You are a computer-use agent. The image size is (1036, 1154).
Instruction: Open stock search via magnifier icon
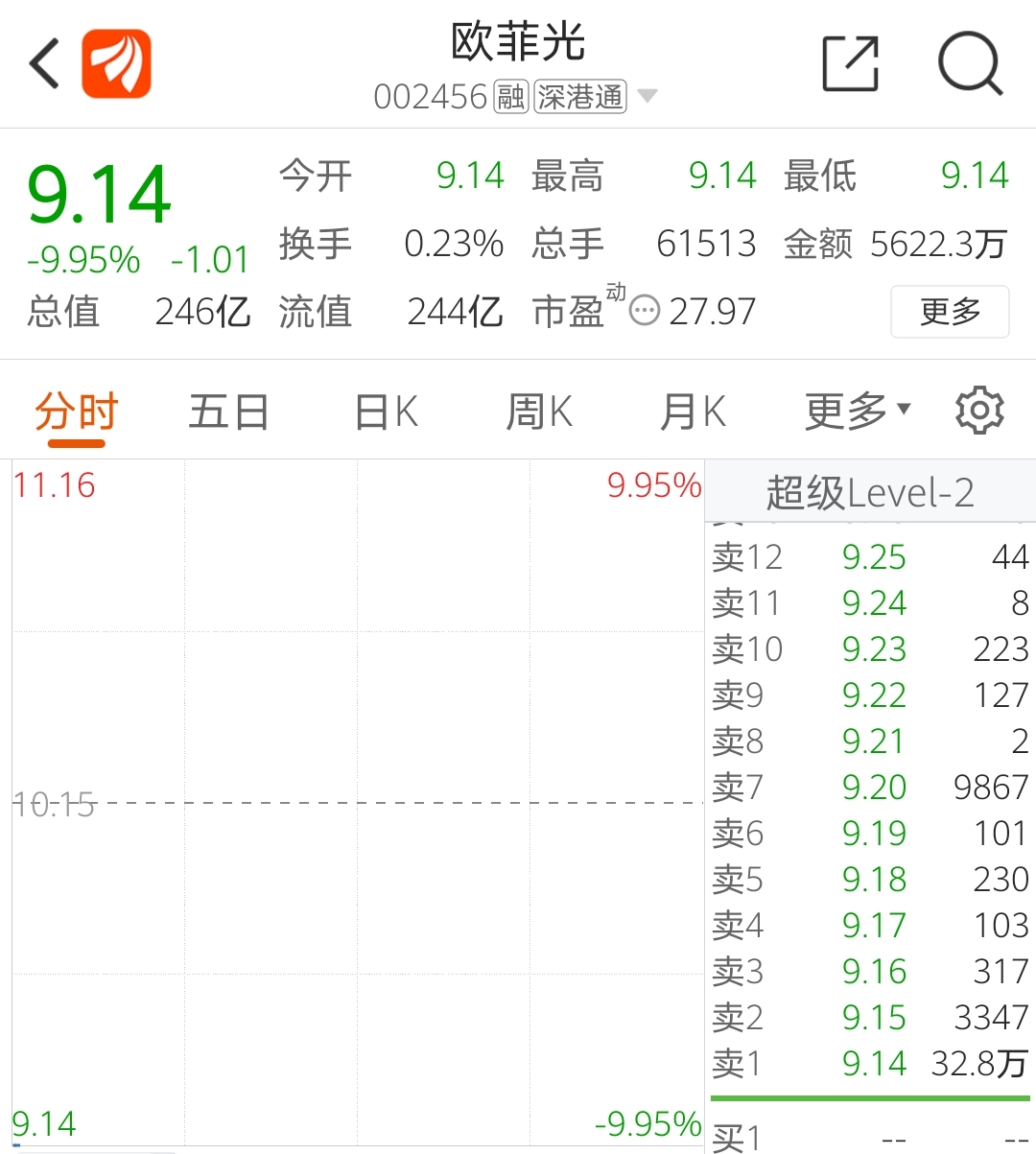point(970,63)
